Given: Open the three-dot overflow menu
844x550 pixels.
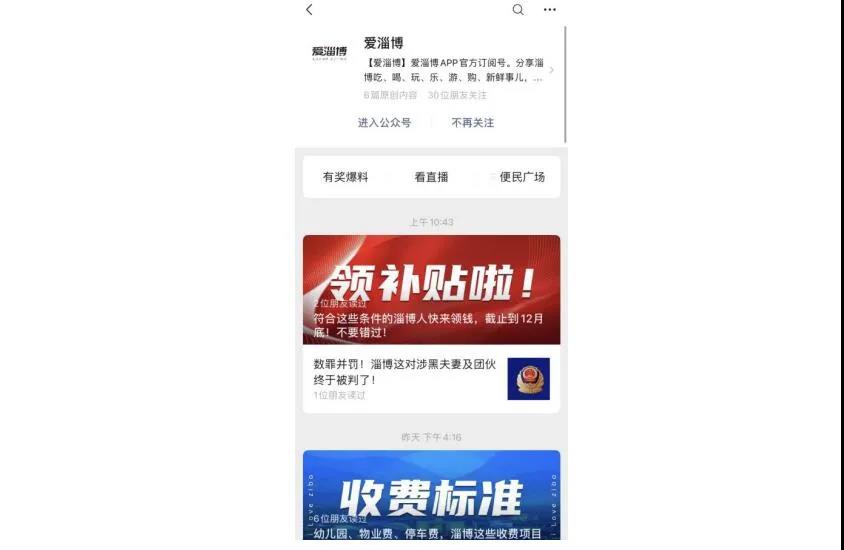Looking at the screenshot, I should tap(549, 10).
